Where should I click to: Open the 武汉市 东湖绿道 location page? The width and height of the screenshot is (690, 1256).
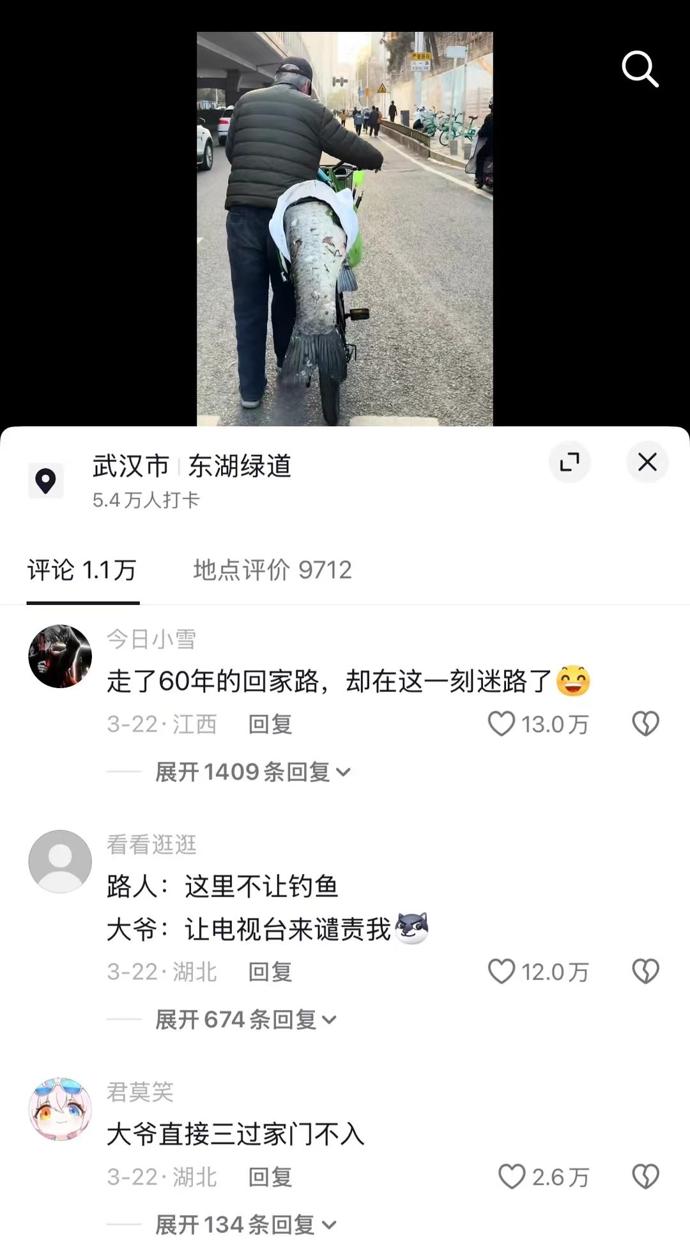[x=191, y=466]
